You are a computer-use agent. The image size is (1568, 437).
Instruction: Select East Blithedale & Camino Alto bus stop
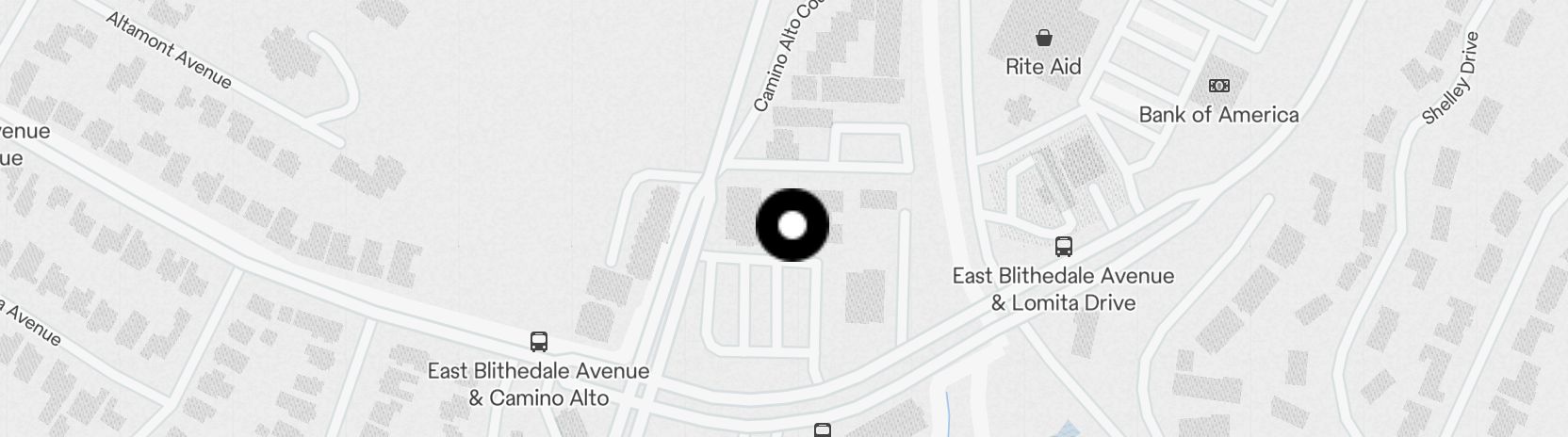click(539, 342)
